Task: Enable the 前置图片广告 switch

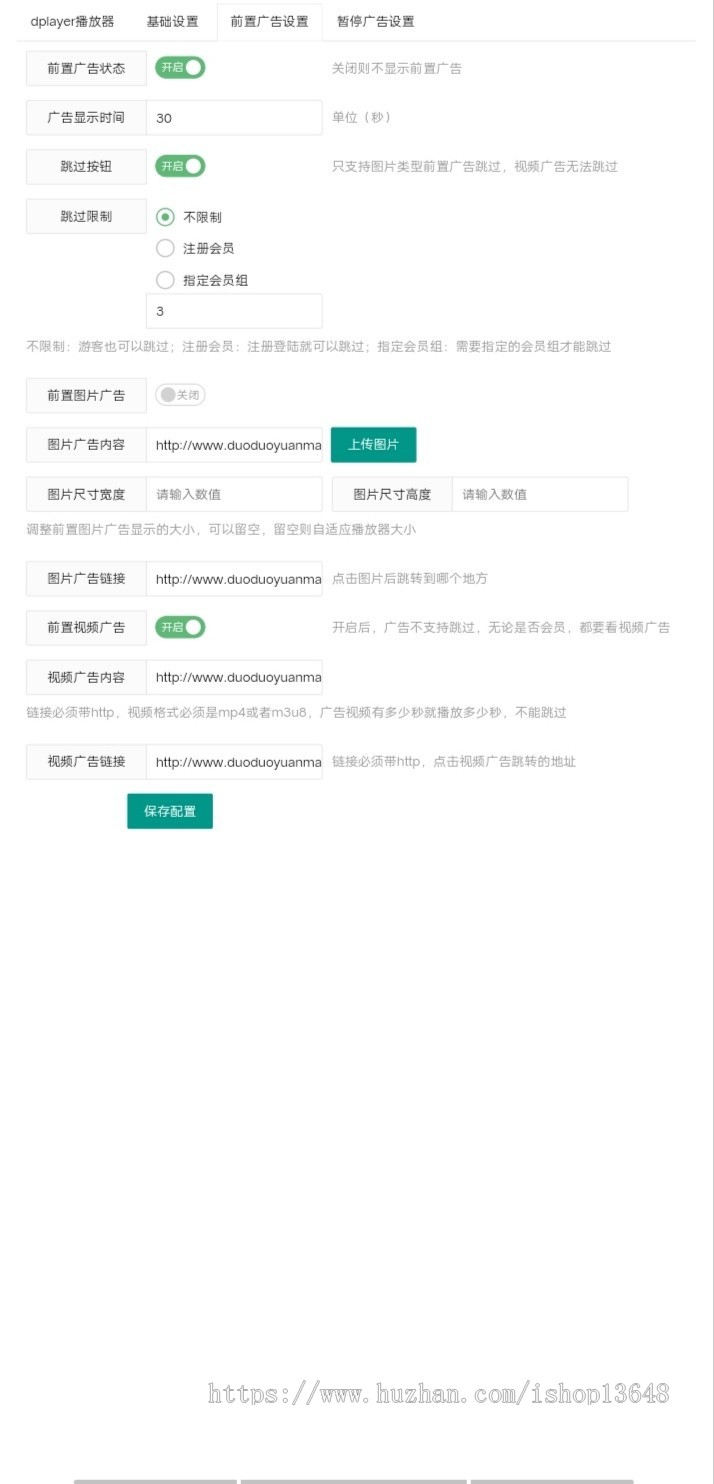Action: click(x=180, y=395)
